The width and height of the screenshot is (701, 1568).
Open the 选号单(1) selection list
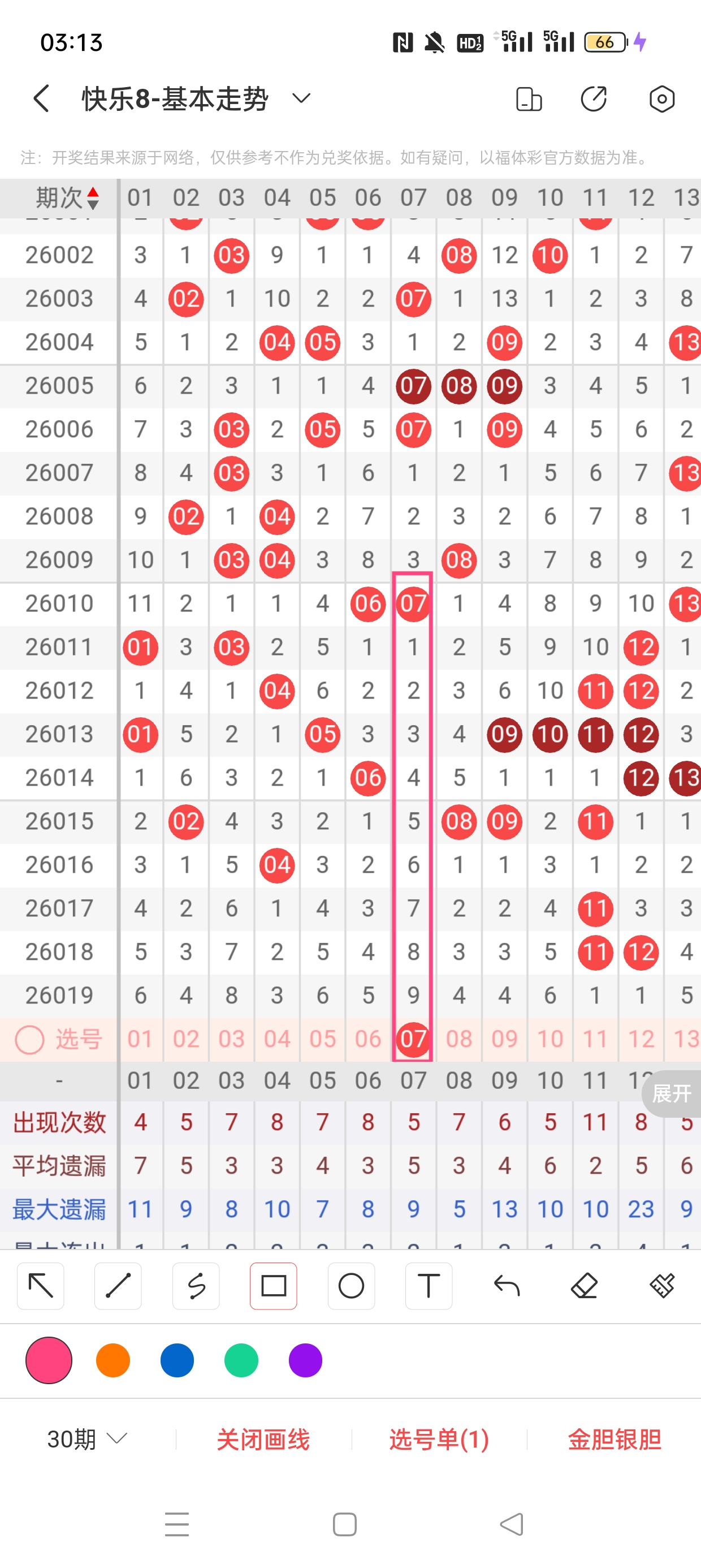(x=439, y=1439)
